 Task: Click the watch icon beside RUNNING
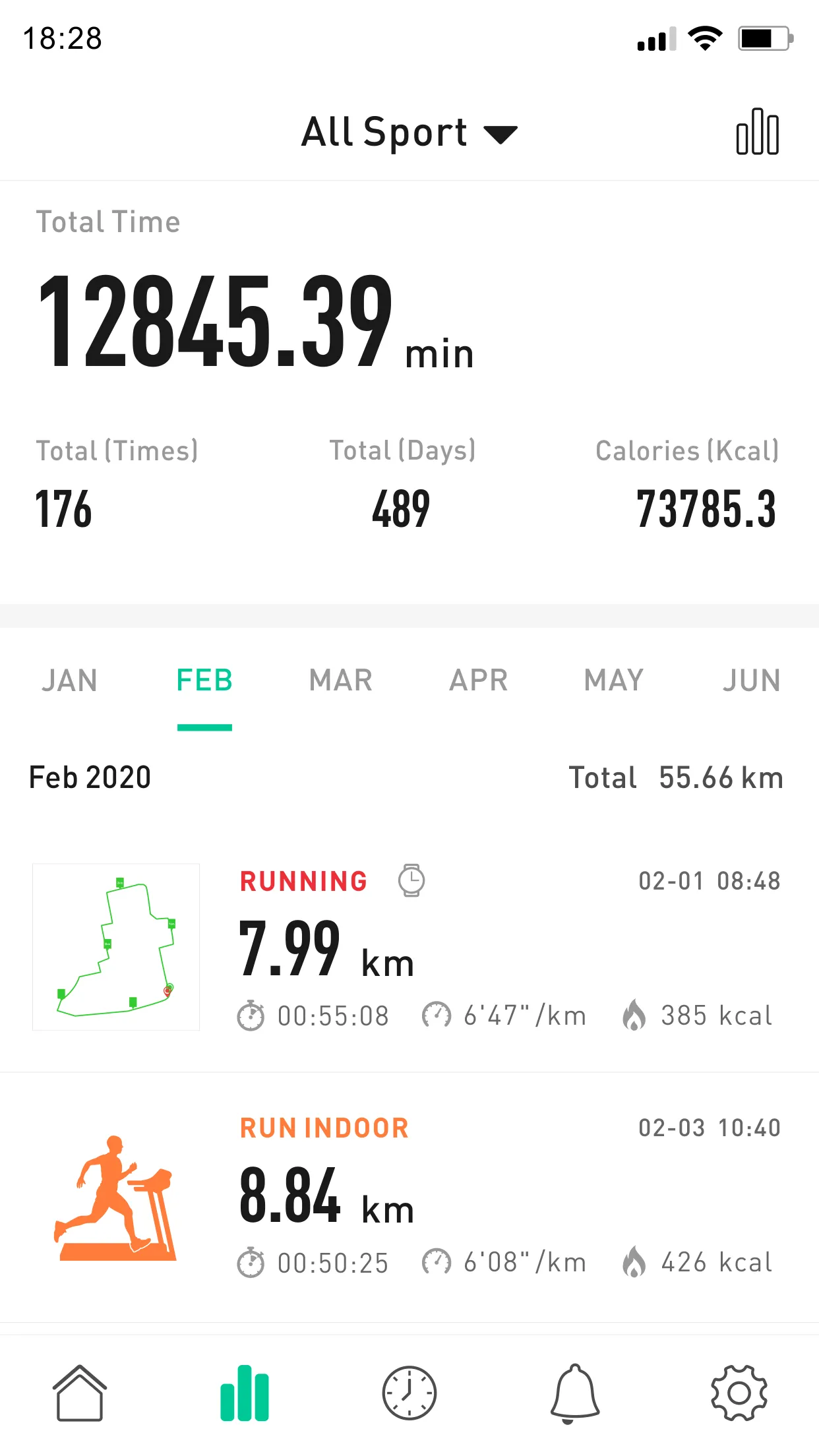[x=409, y=881]
